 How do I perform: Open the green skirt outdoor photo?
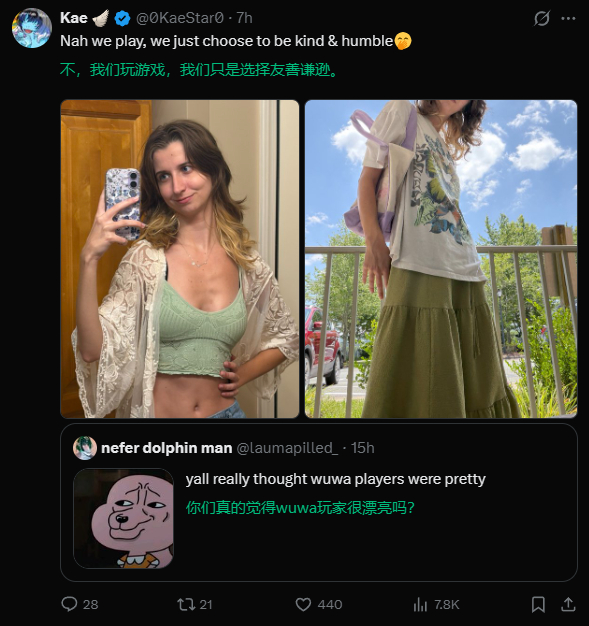(x=441, y=259)
